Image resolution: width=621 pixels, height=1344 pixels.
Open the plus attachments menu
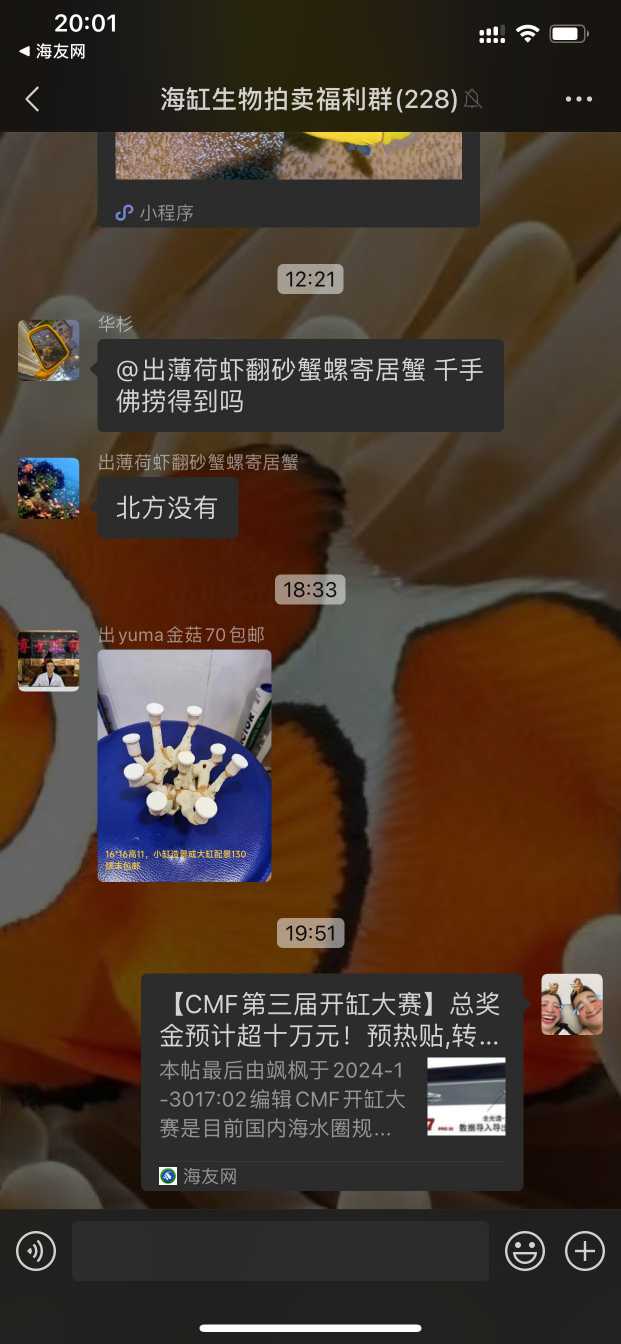pyautogui.click(x=585, y=1251)
